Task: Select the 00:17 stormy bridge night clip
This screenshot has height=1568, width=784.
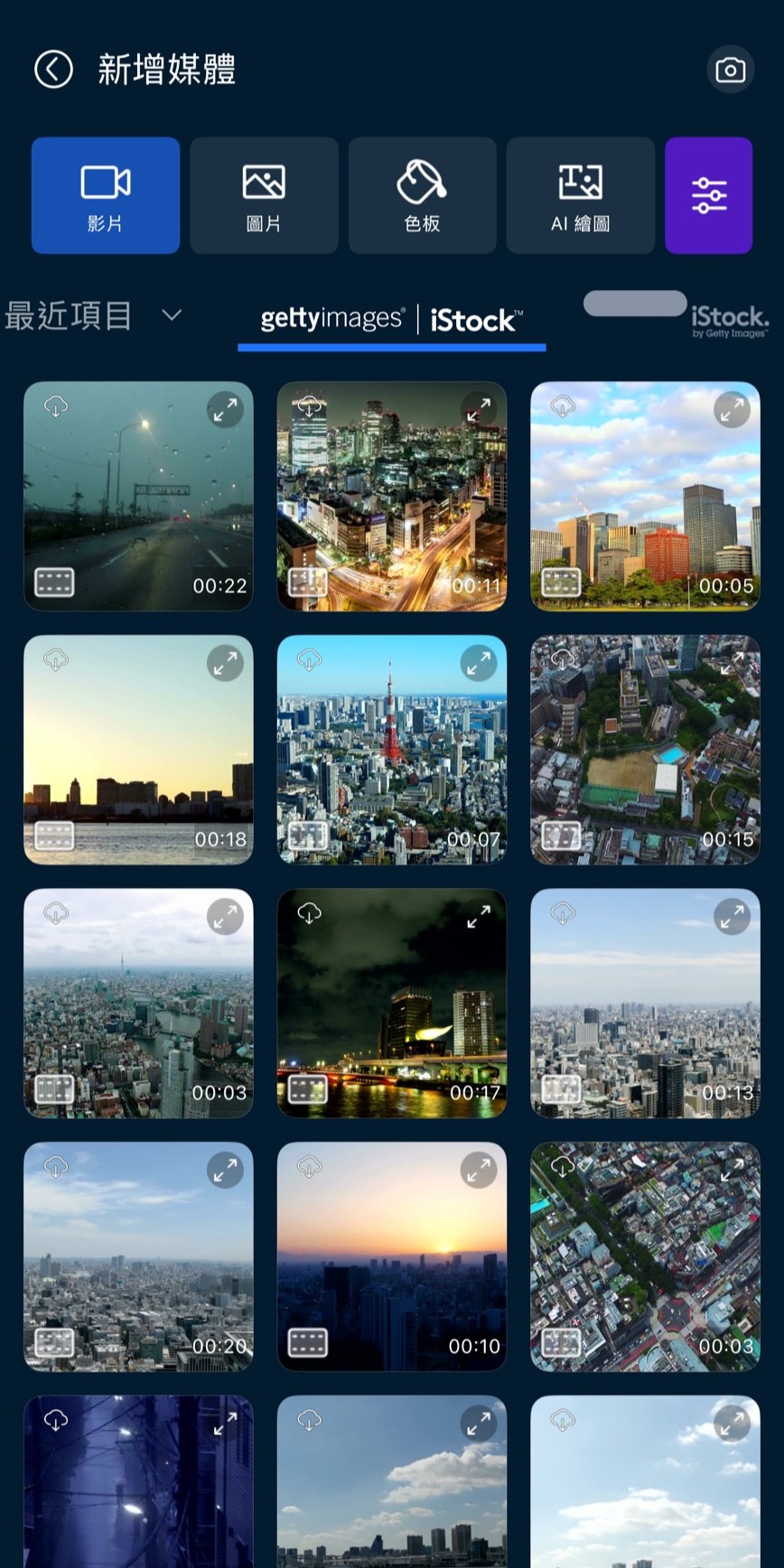Action: [391, 1003]
